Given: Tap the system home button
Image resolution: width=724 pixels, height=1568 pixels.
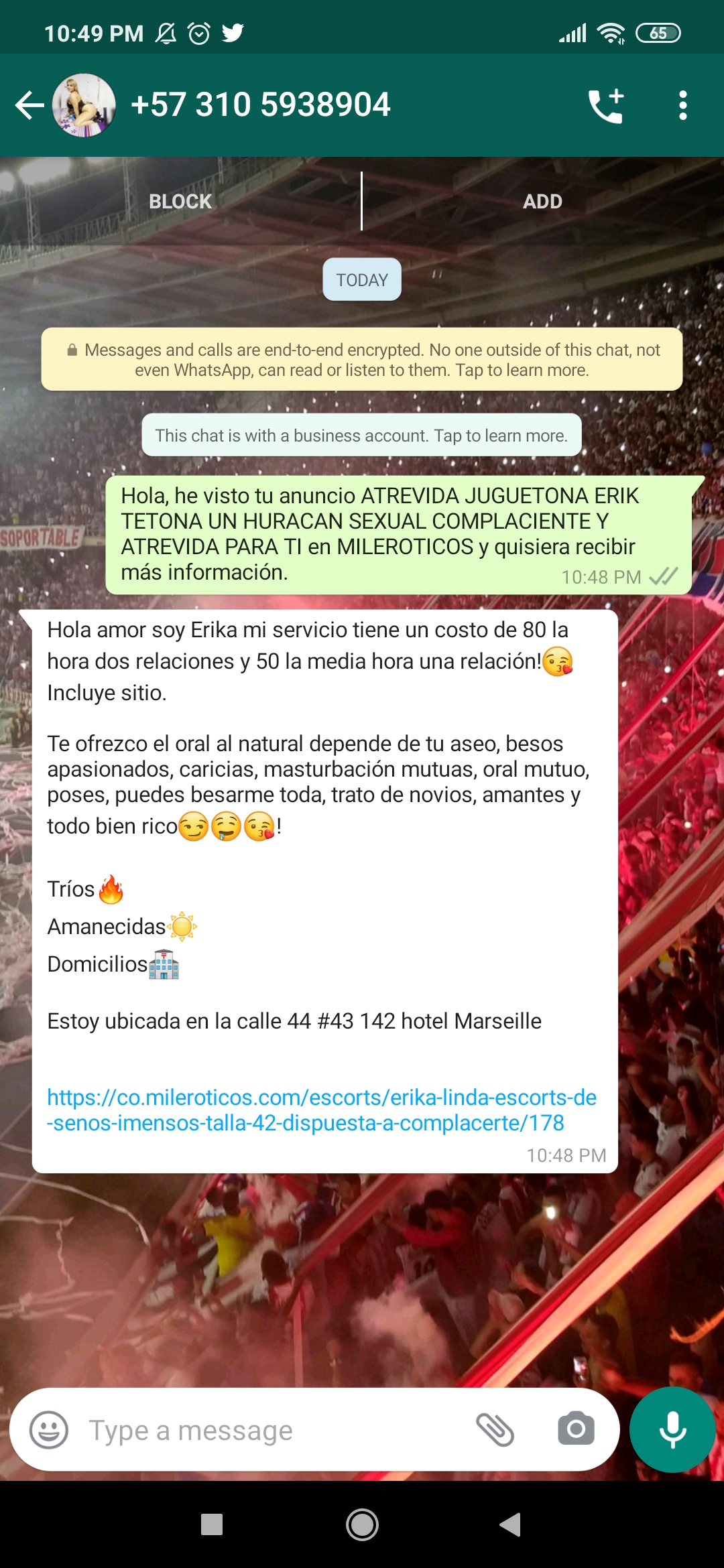Looking at the screenshot, I should [x=362, y=1524].
